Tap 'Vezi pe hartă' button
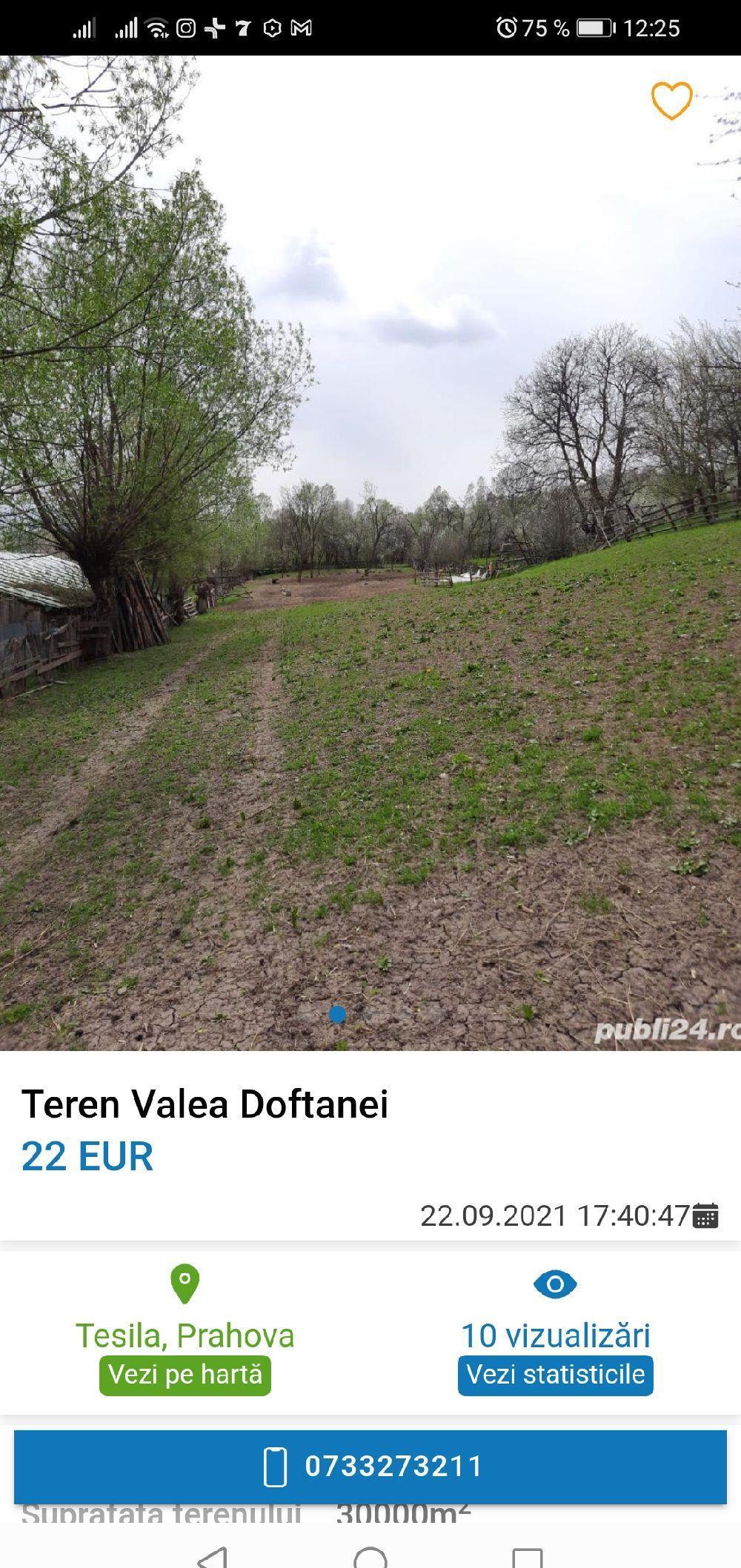The image size is (741, 1568). tap(185, 1375)
